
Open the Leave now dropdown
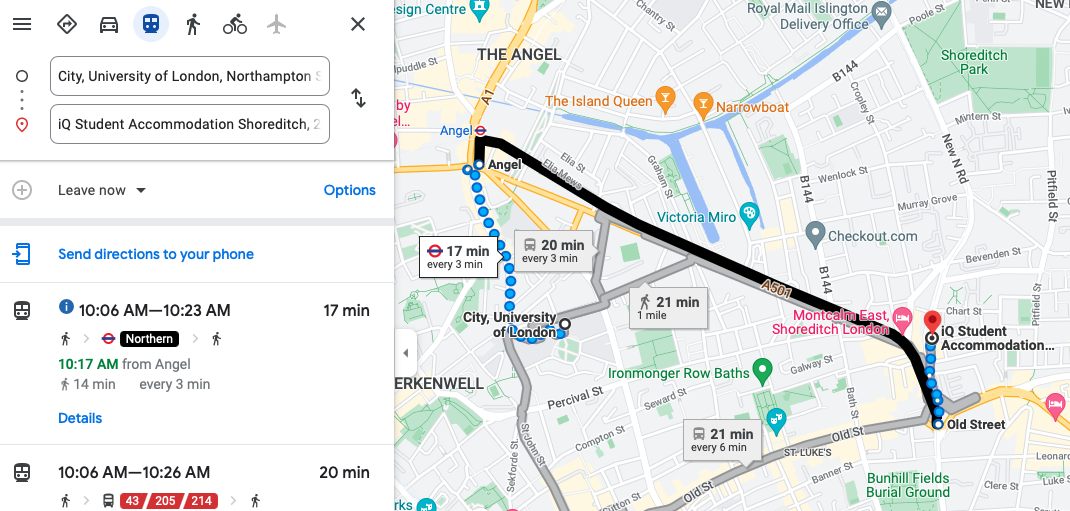pyautogui.click(x=102, y=190)
